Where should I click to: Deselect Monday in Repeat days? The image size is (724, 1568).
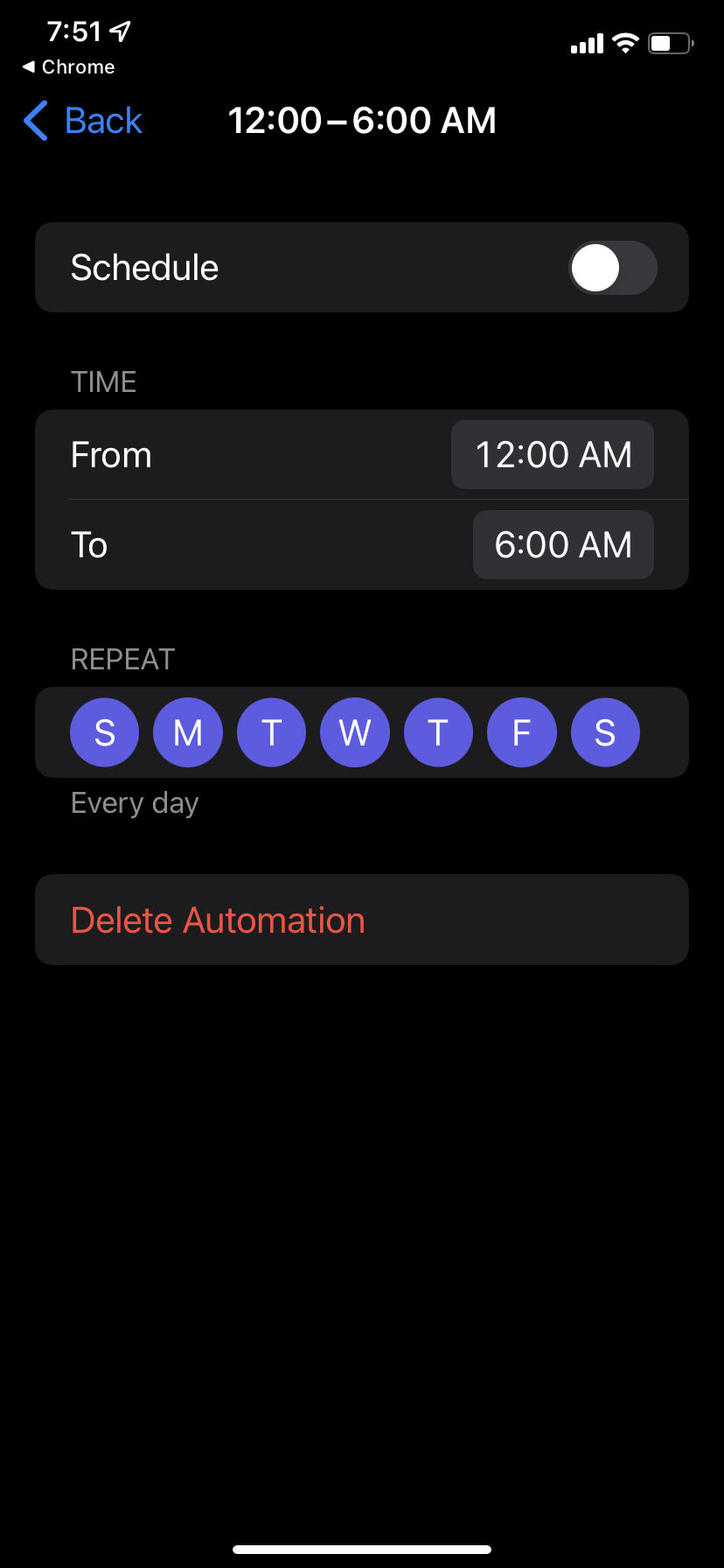click(188, 732)
